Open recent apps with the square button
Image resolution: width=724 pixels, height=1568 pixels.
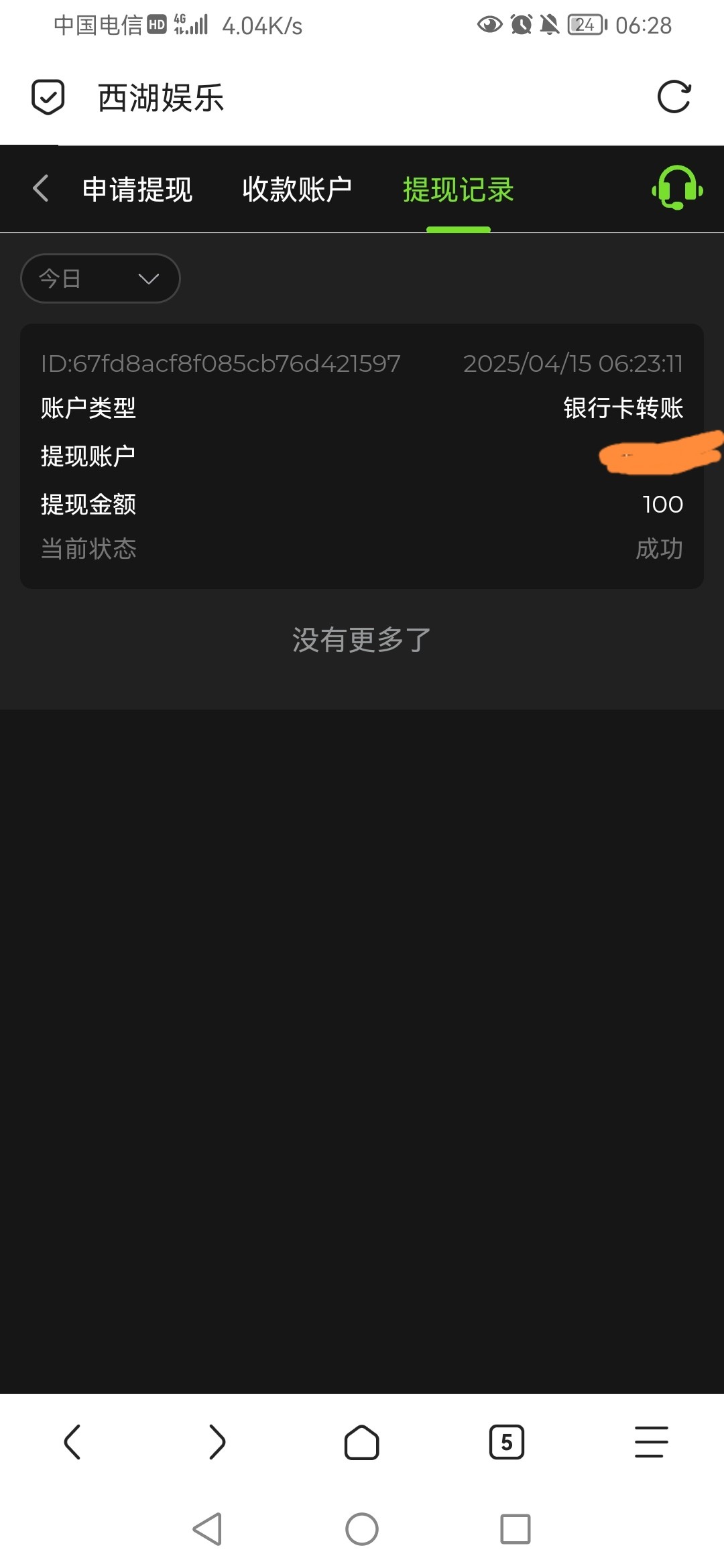[516, 1529]
